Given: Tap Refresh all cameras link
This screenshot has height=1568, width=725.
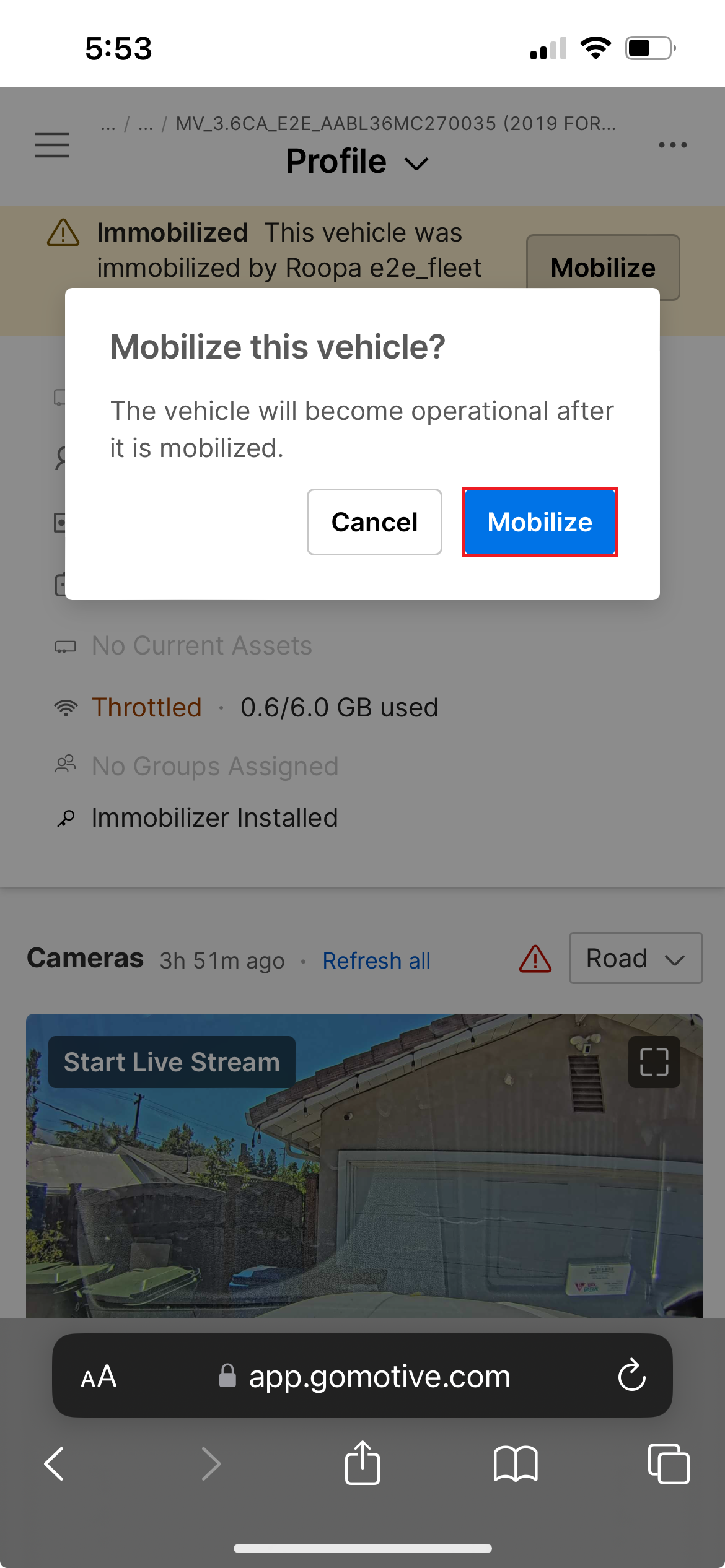Looking at the screenshot, I should click(x=376, y=960).
